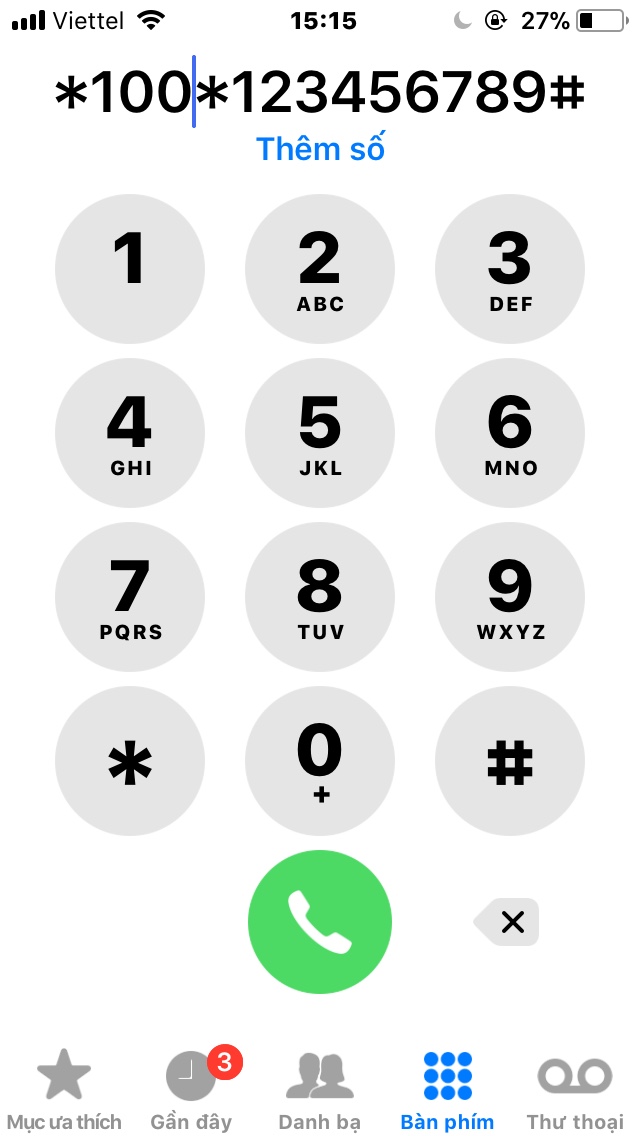Tap the 0 plus key
This screenshot has height=1136, width=640.
pos(320,761)
